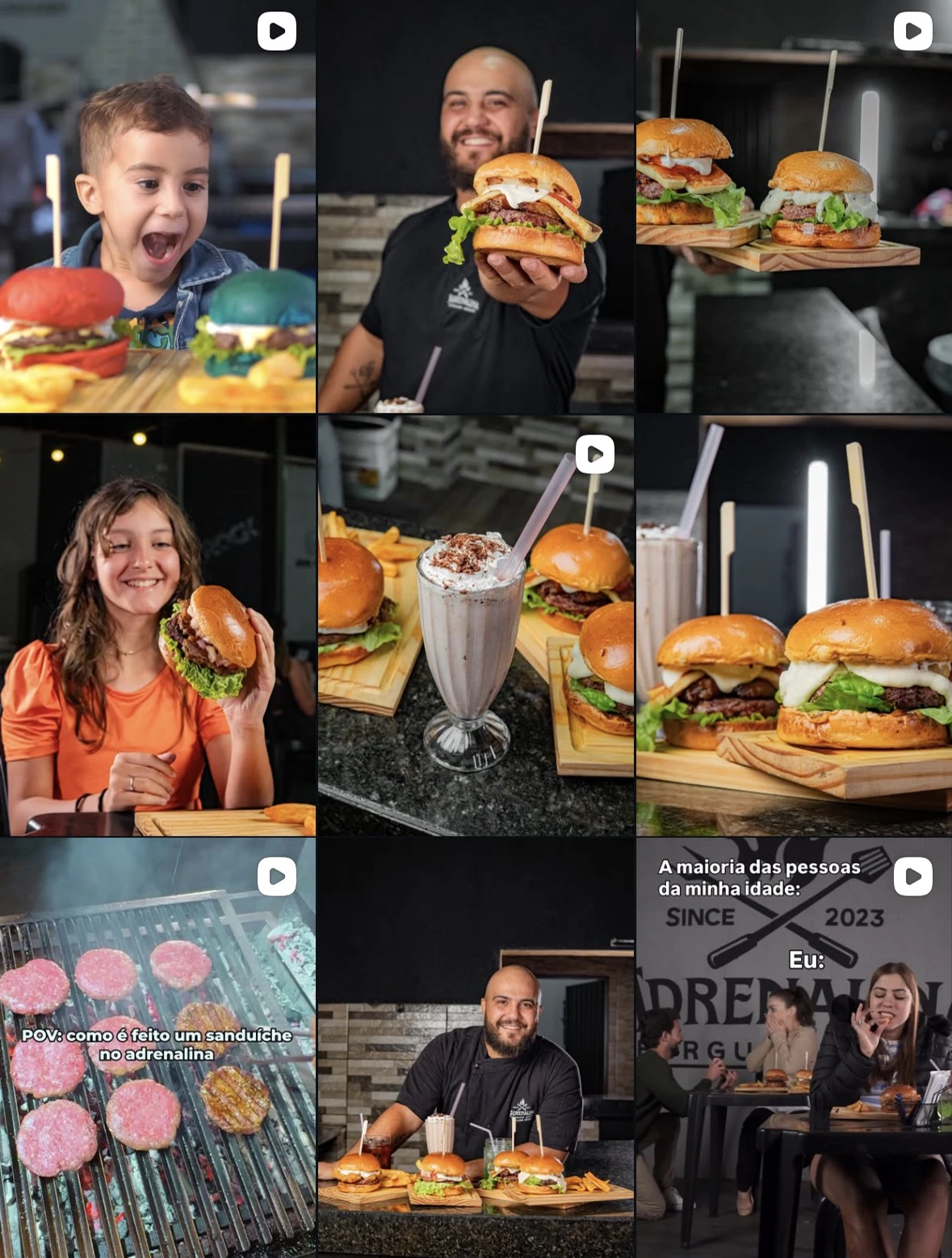Play the "A maioria das pessoas da minha idade" reel

(794, 1047)
